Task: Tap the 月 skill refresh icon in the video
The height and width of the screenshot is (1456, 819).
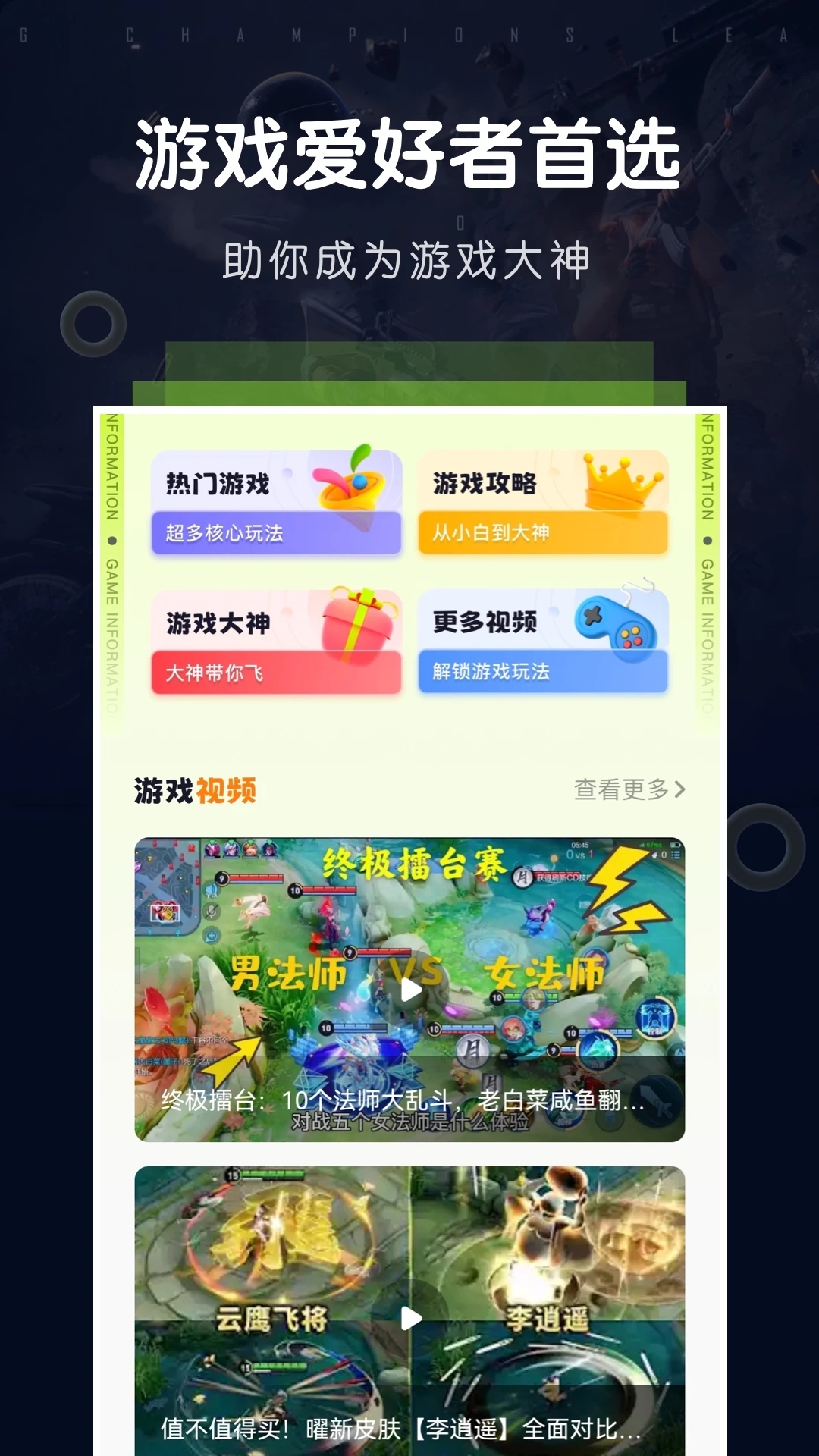Action: pyautogui.click(x=521, y=877)
